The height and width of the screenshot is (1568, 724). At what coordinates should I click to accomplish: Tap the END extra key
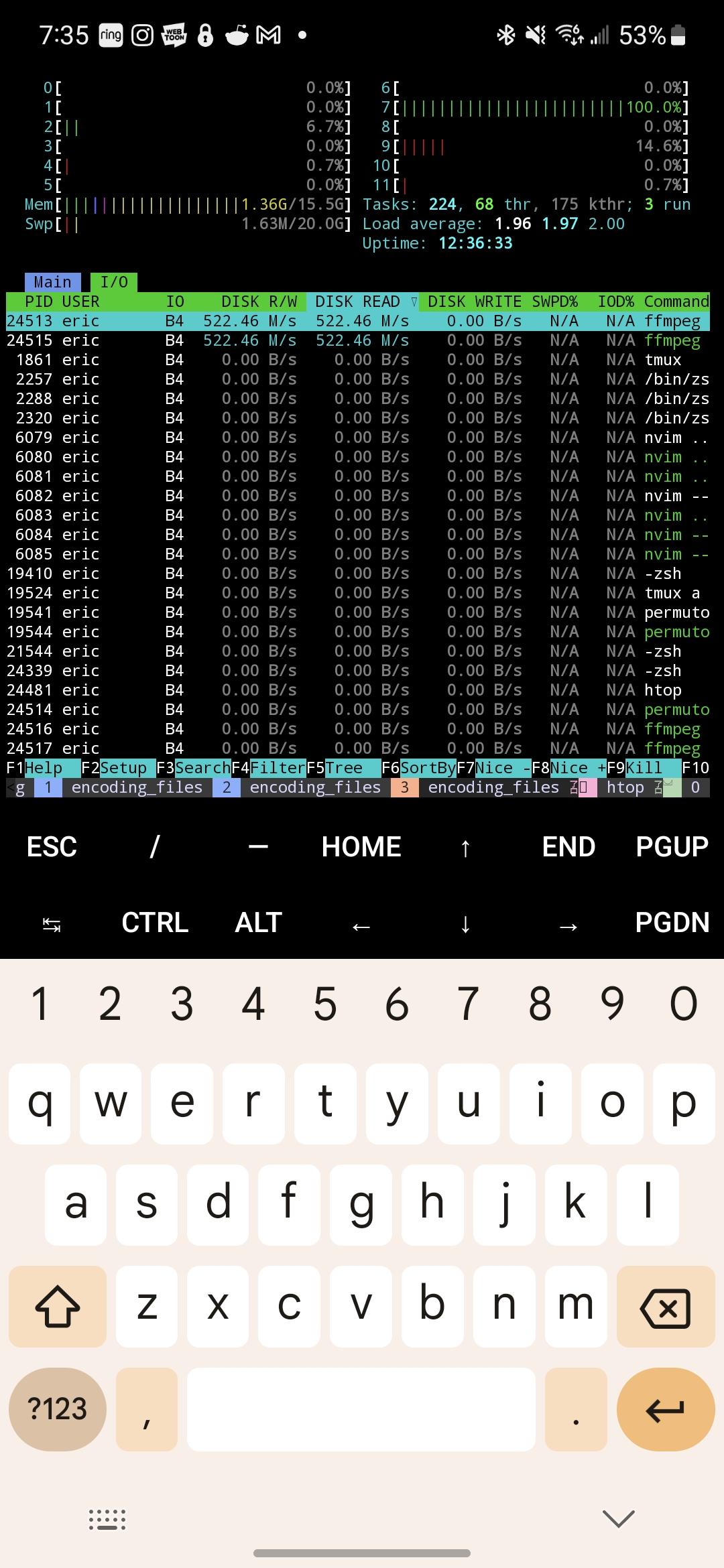coord(568,847)
